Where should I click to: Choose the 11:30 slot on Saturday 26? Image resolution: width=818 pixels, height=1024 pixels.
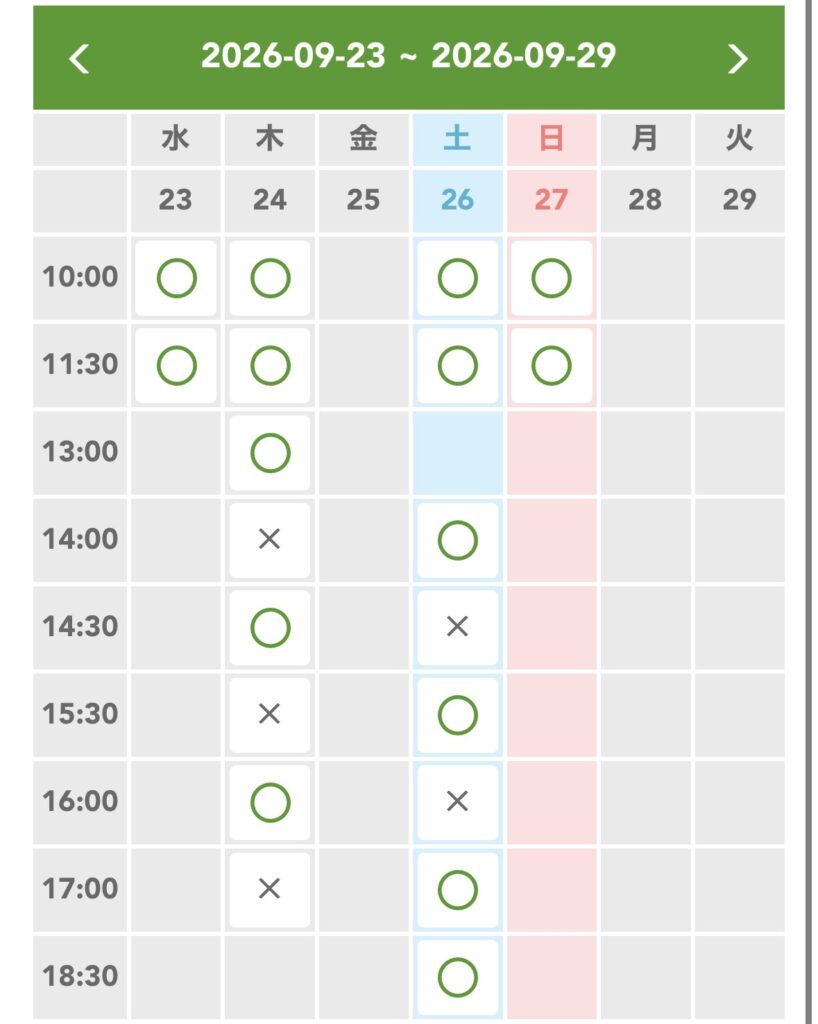[458, 366]
